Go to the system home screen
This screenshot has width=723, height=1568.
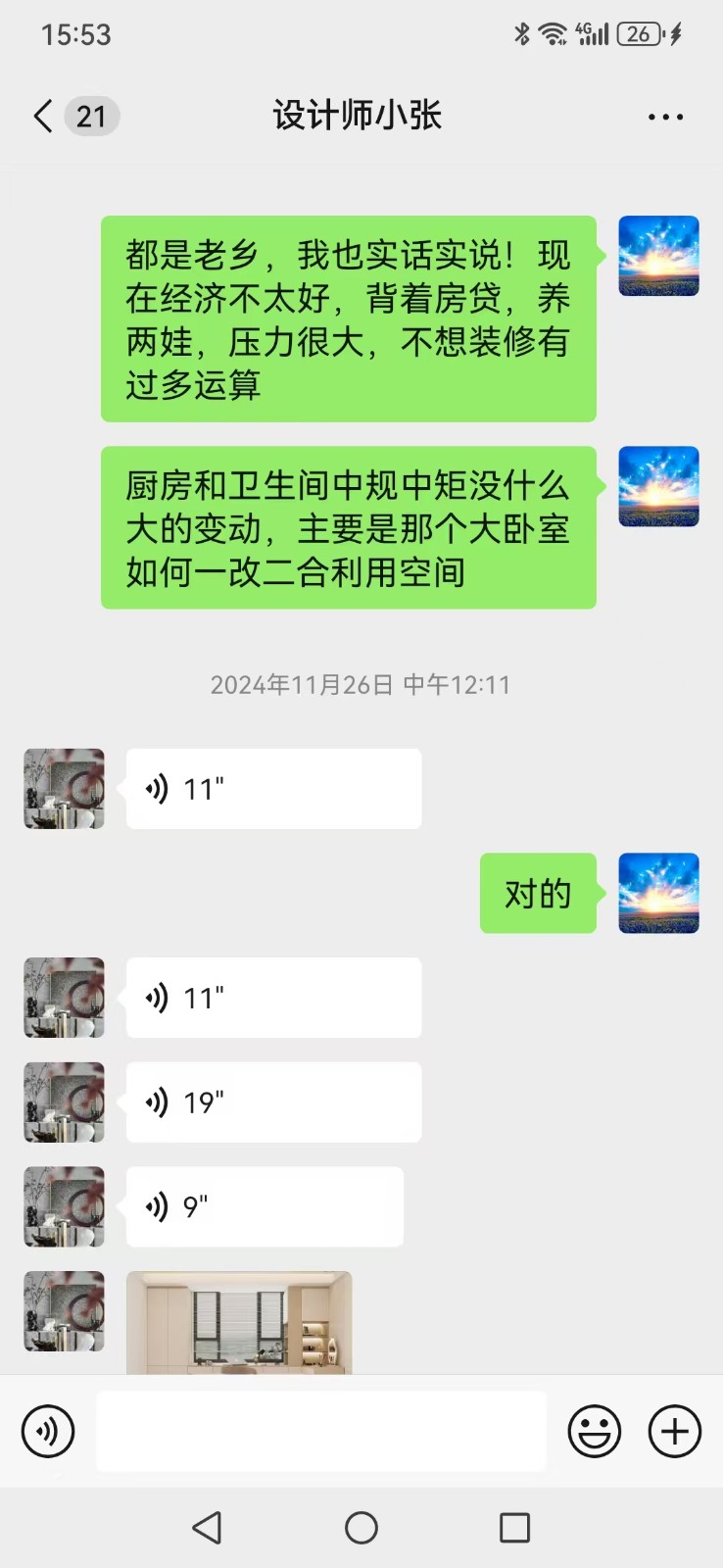pos(361,1528)
